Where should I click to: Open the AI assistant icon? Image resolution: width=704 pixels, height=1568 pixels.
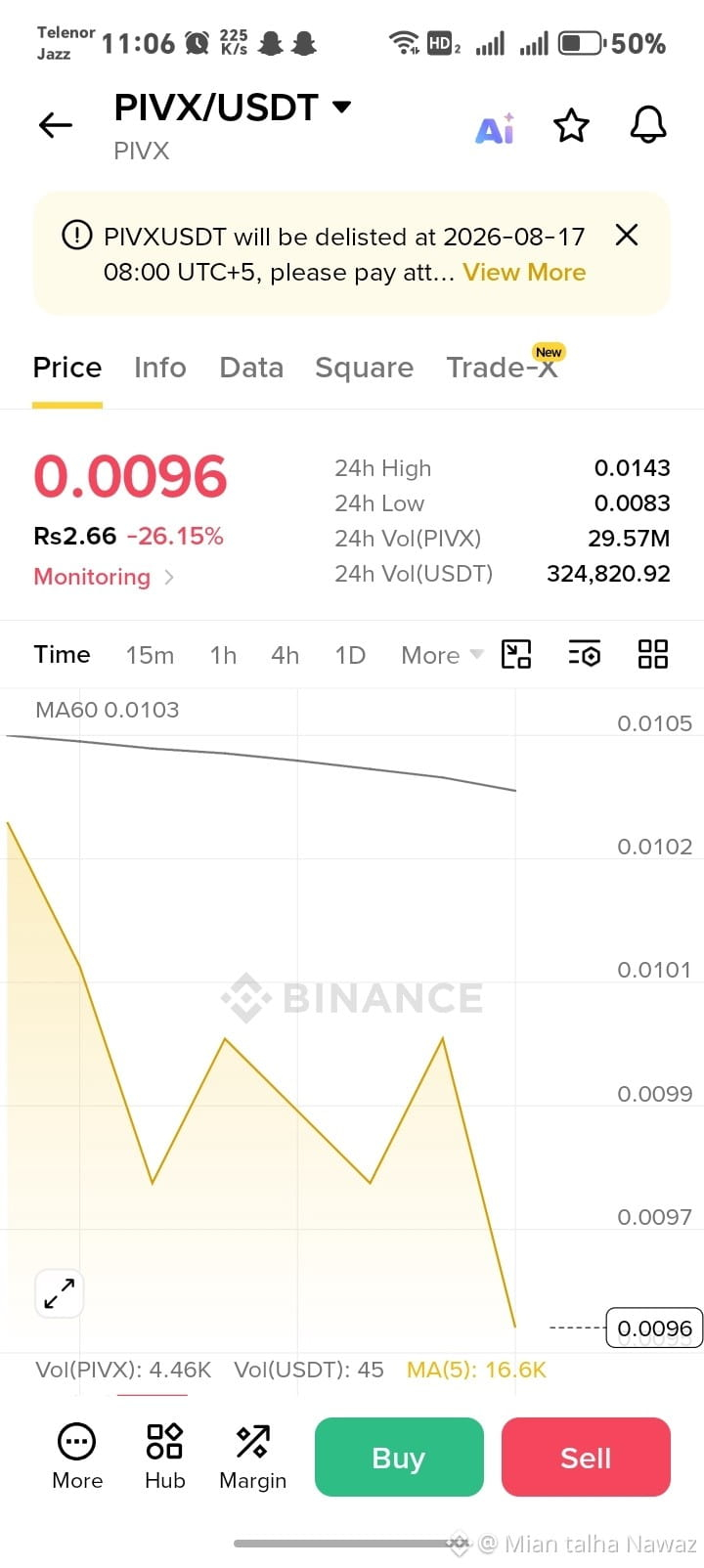pos(495,127)
